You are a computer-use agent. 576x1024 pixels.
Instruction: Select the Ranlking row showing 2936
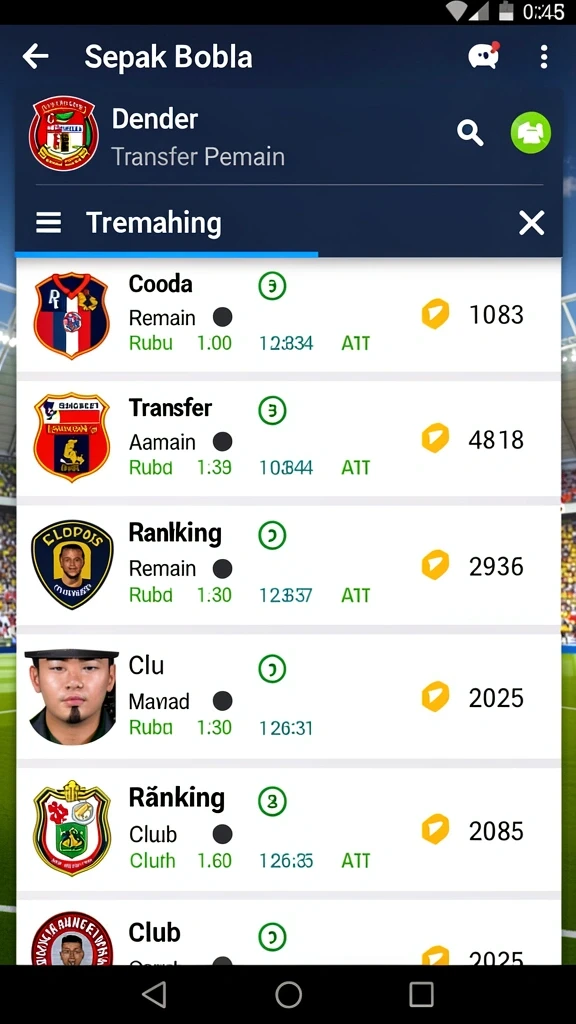pos(288,565)
